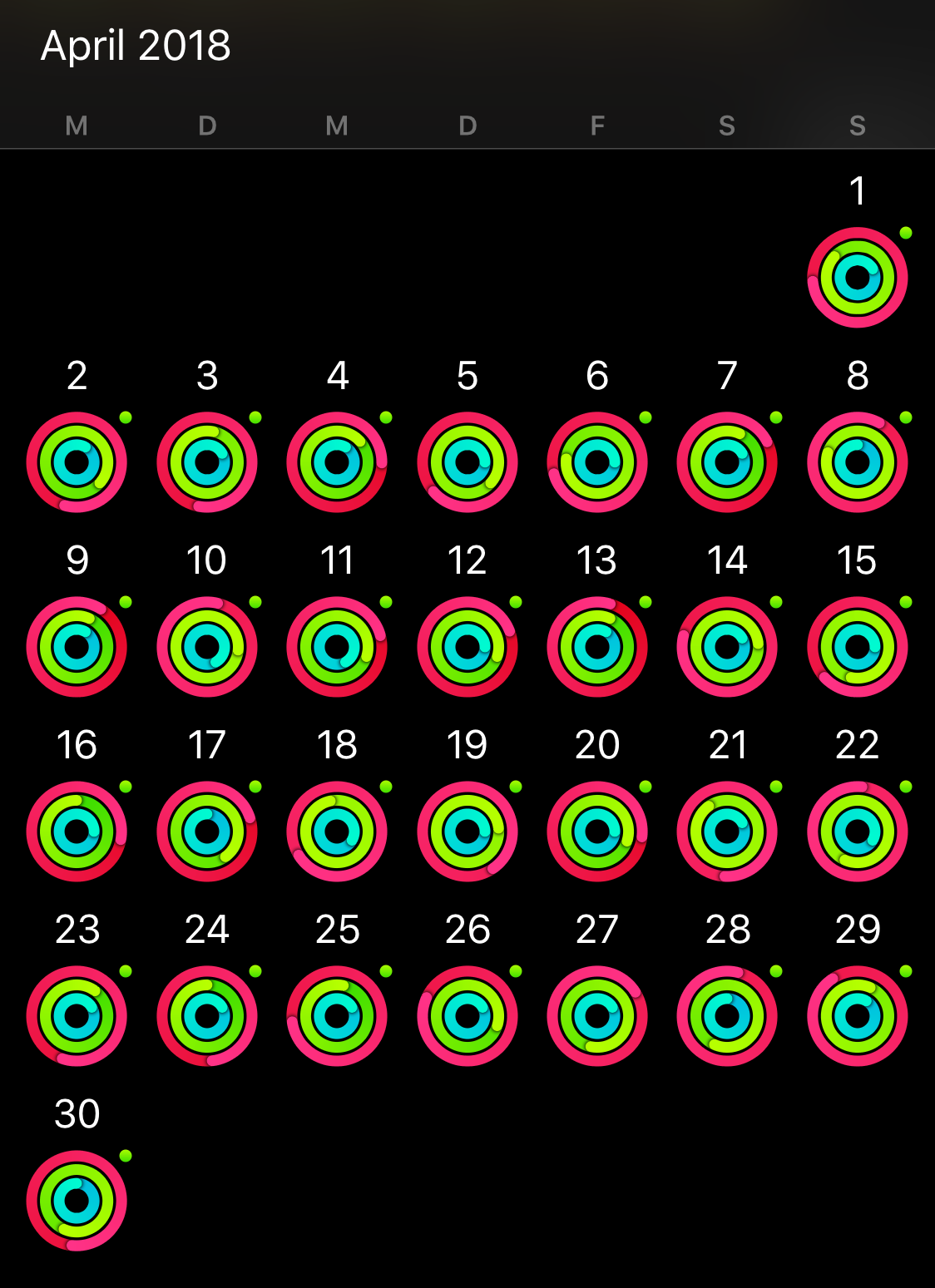Select the April 2 activity rings
Viewport: 935px width, 1288px height.
click(77, 462)
